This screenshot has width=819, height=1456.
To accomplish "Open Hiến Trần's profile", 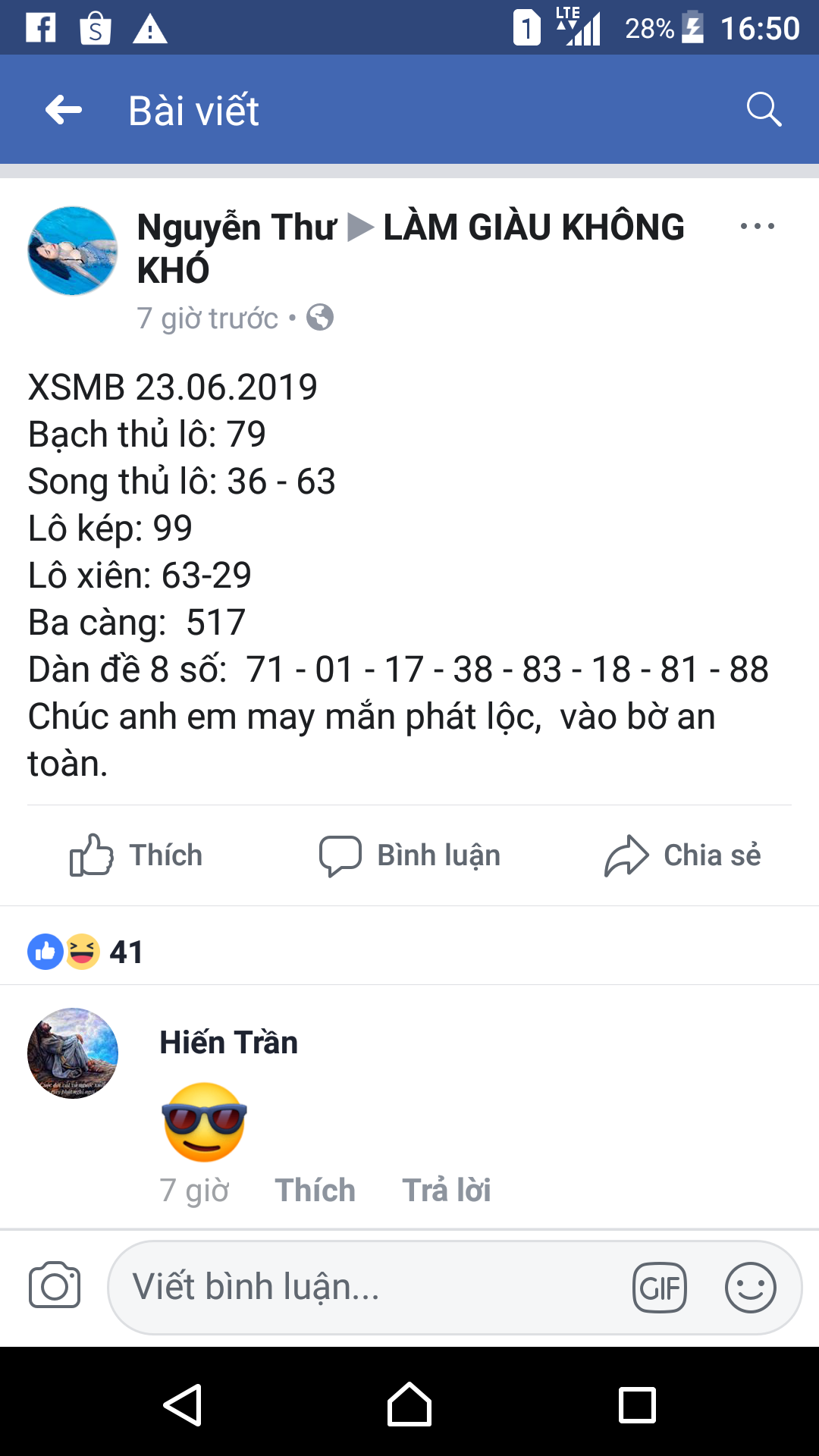I will (228, 1043).
